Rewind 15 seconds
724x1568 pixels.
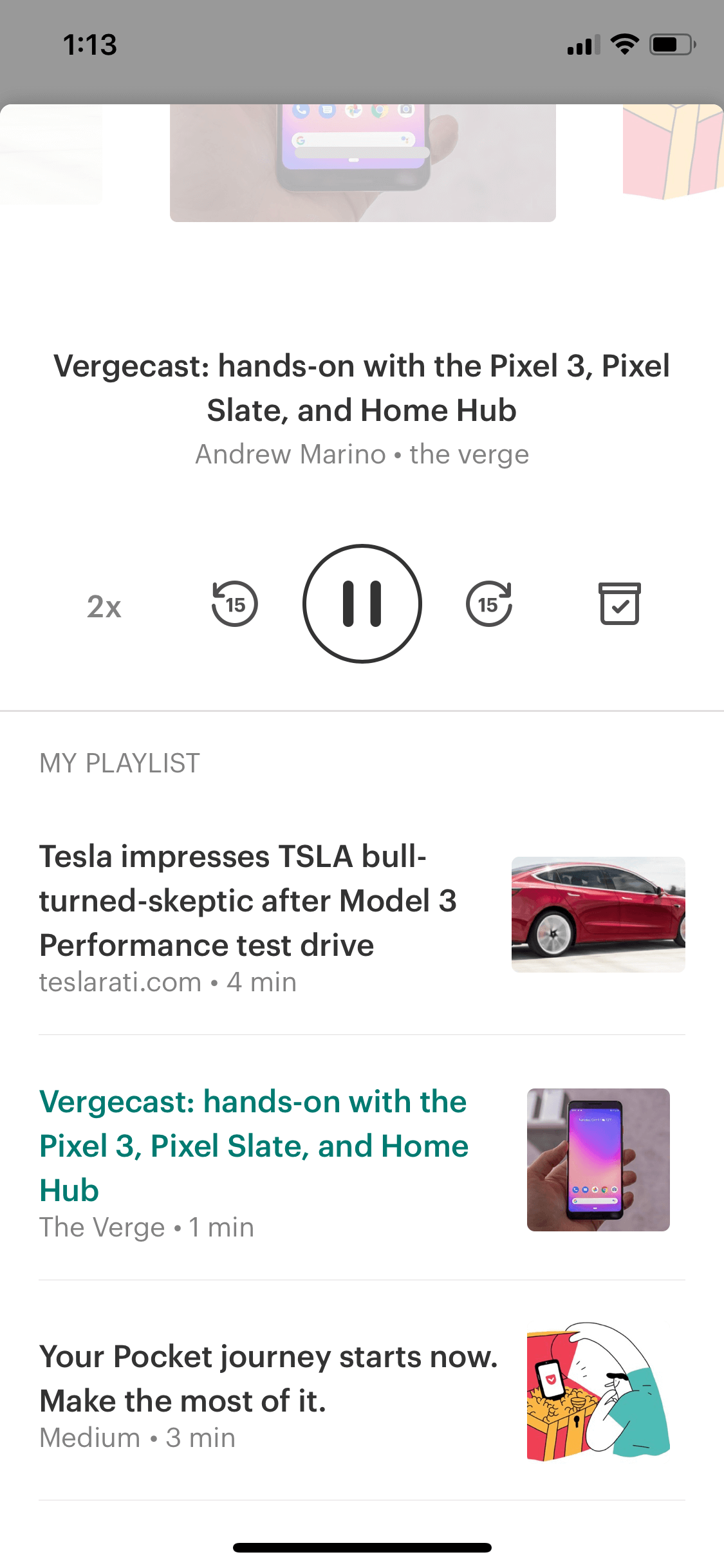pyautogui.click(x=234, y=604)
